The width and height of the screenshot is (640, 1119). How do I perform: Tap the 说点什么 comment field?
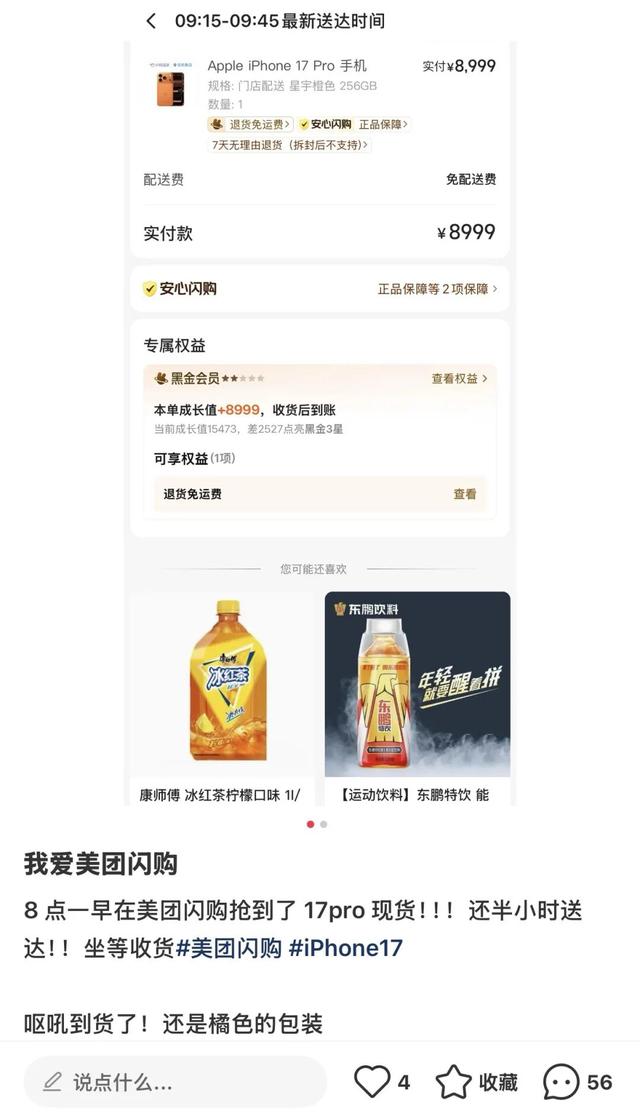[x=175, y=1081]
